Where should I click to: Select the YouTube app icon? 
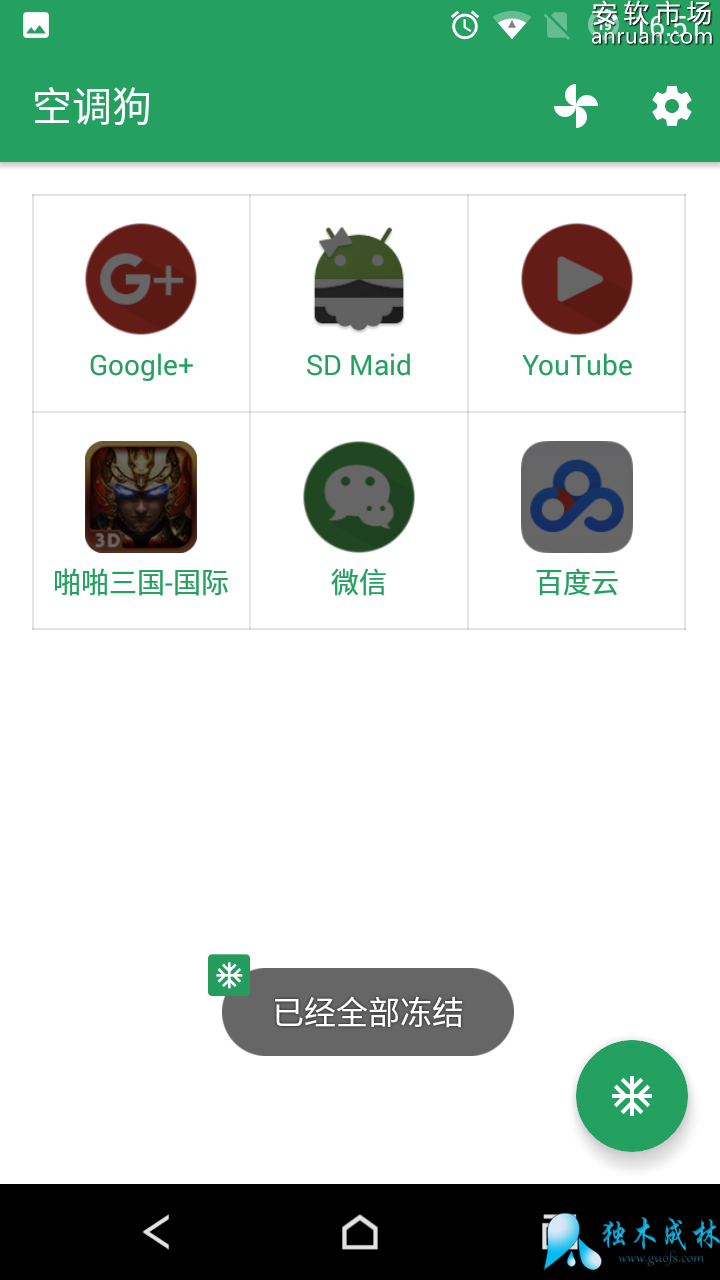click(576, 279)
